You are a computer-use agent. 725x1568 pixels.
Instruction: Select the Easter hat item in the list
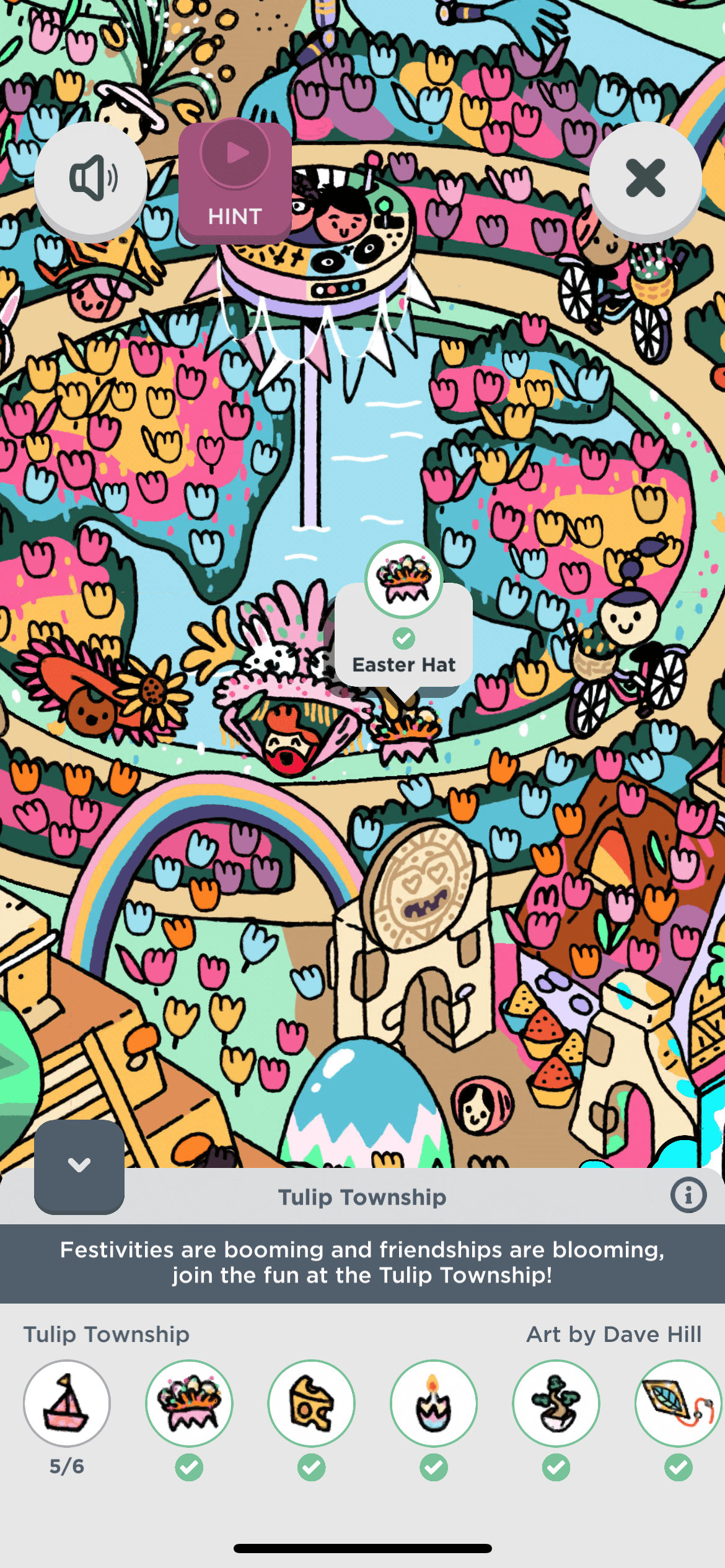[189, 1403]
